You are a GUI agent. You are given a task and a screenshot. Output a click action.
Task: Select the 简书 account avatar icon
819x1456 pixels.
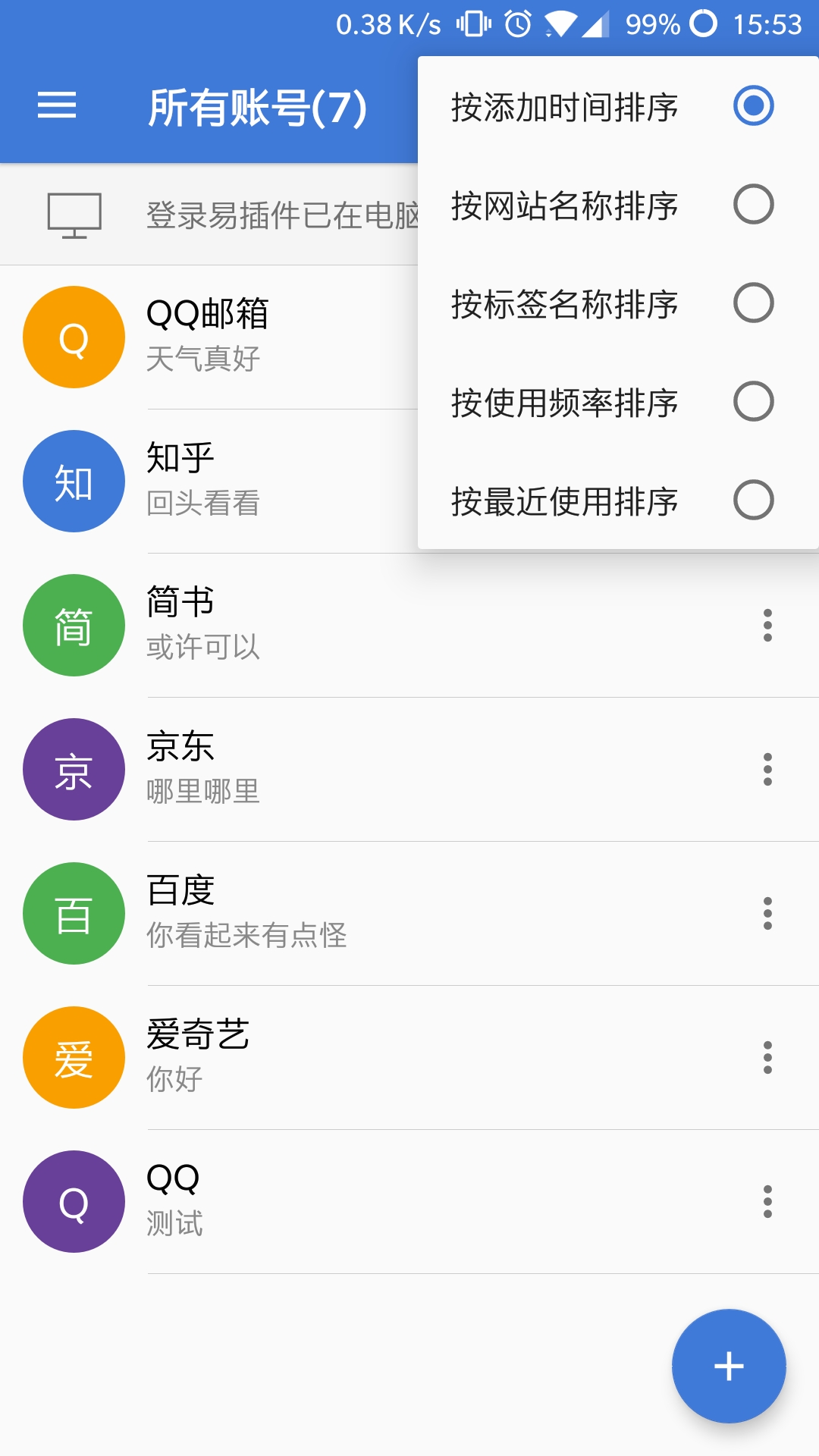[x=73, y=625]
